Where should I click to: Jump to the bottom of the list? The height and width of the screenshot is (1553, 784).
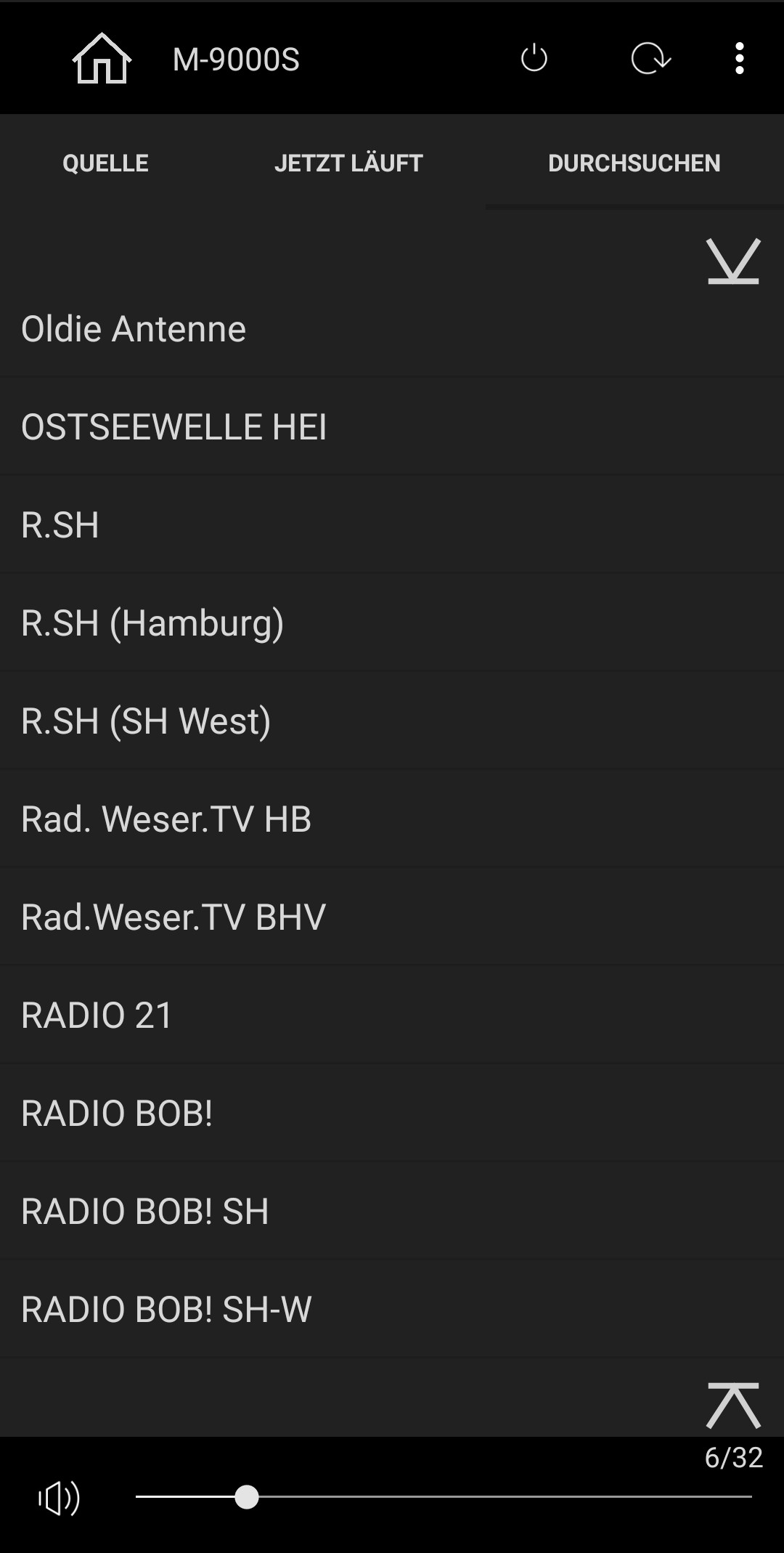click(x=732, y=261)
